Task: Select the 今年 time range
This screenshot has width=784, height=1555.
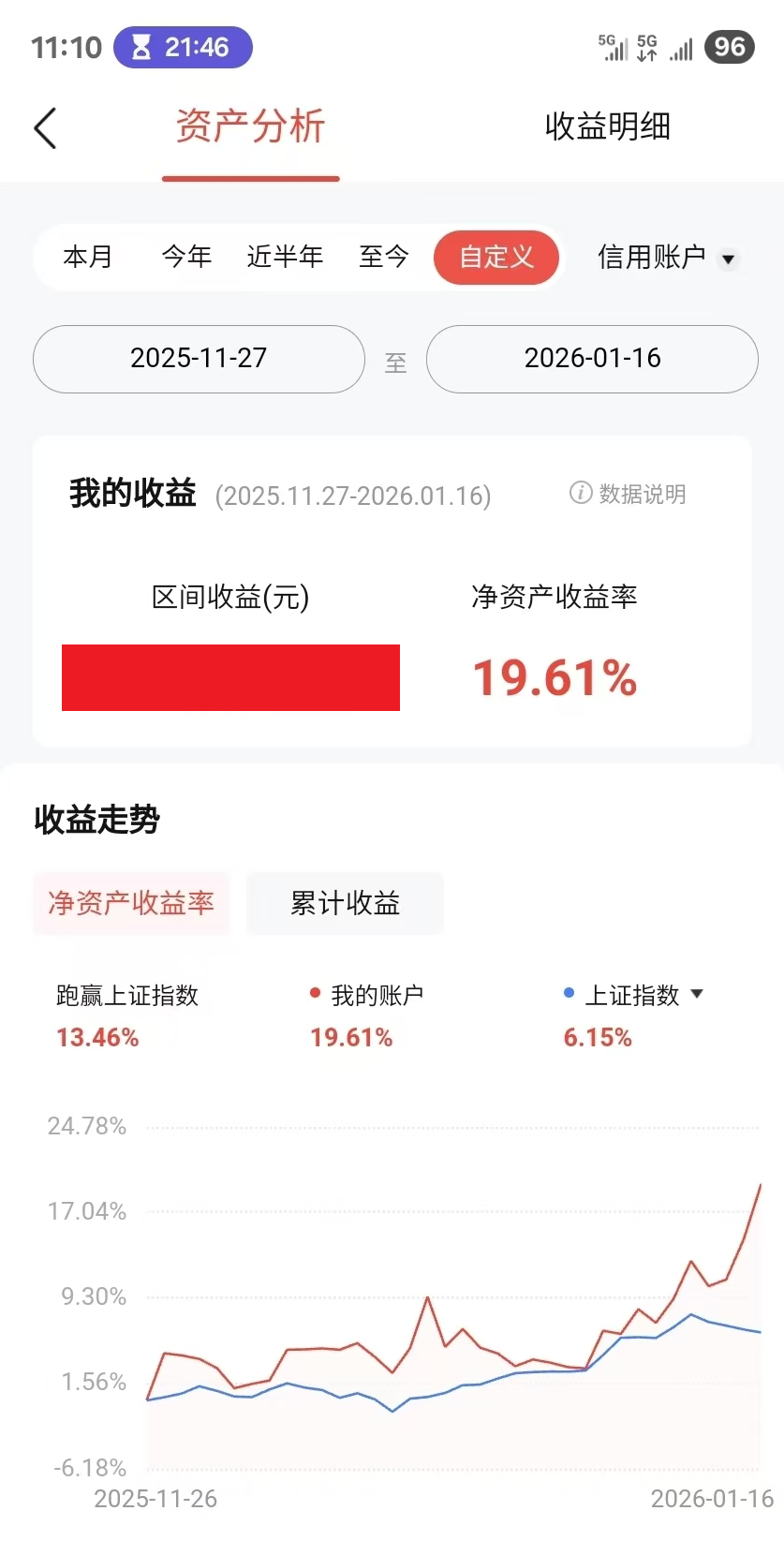Action: point(186,257)
